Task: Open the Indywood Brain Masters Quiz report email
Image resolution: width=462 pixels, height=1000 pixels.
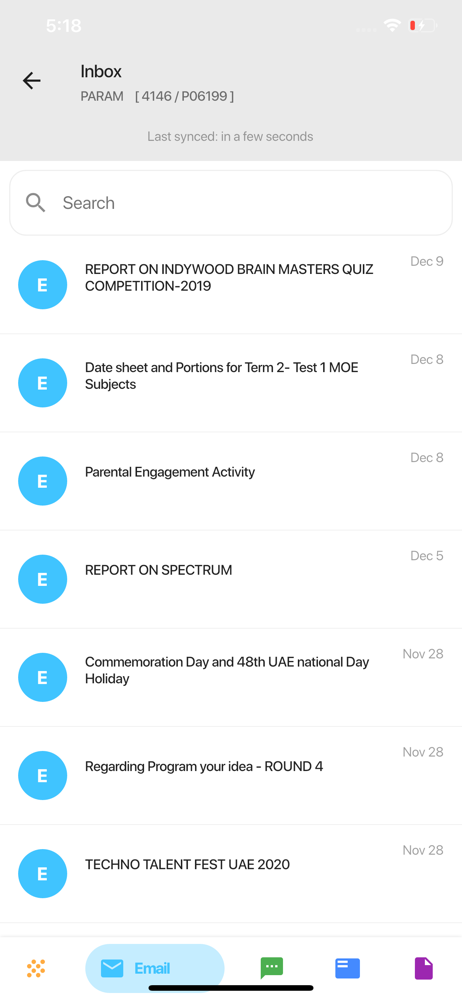Action: pyautogui.click(x=231, y=284)
